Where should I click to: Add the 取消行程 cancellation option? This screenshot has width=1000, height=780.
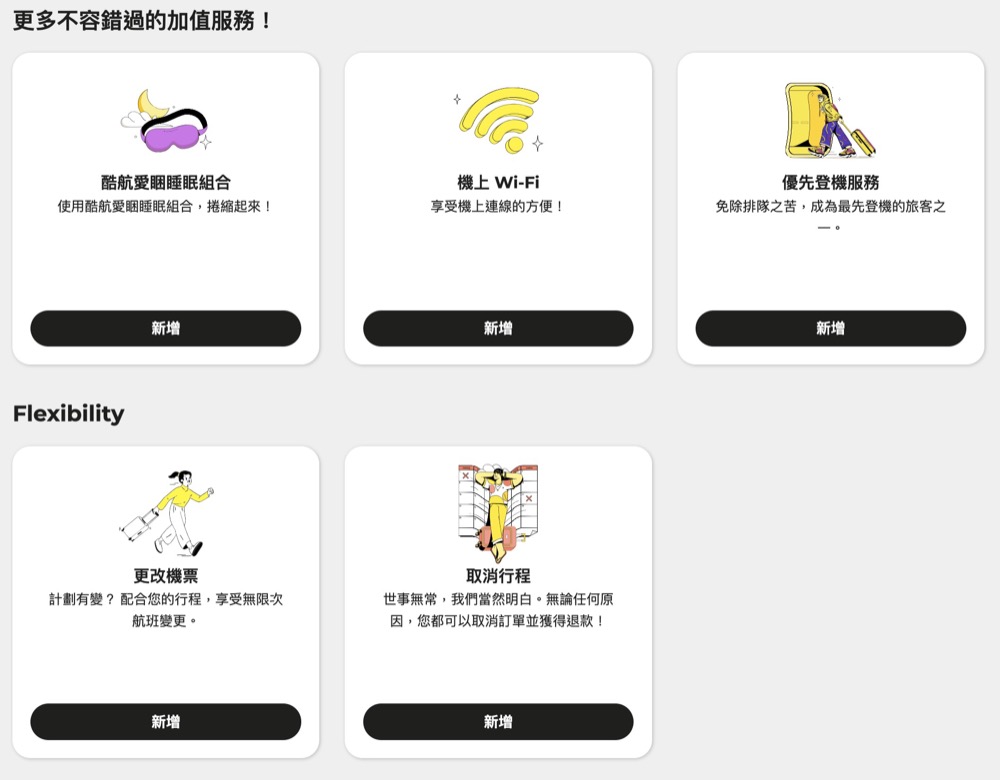(498, 721)
